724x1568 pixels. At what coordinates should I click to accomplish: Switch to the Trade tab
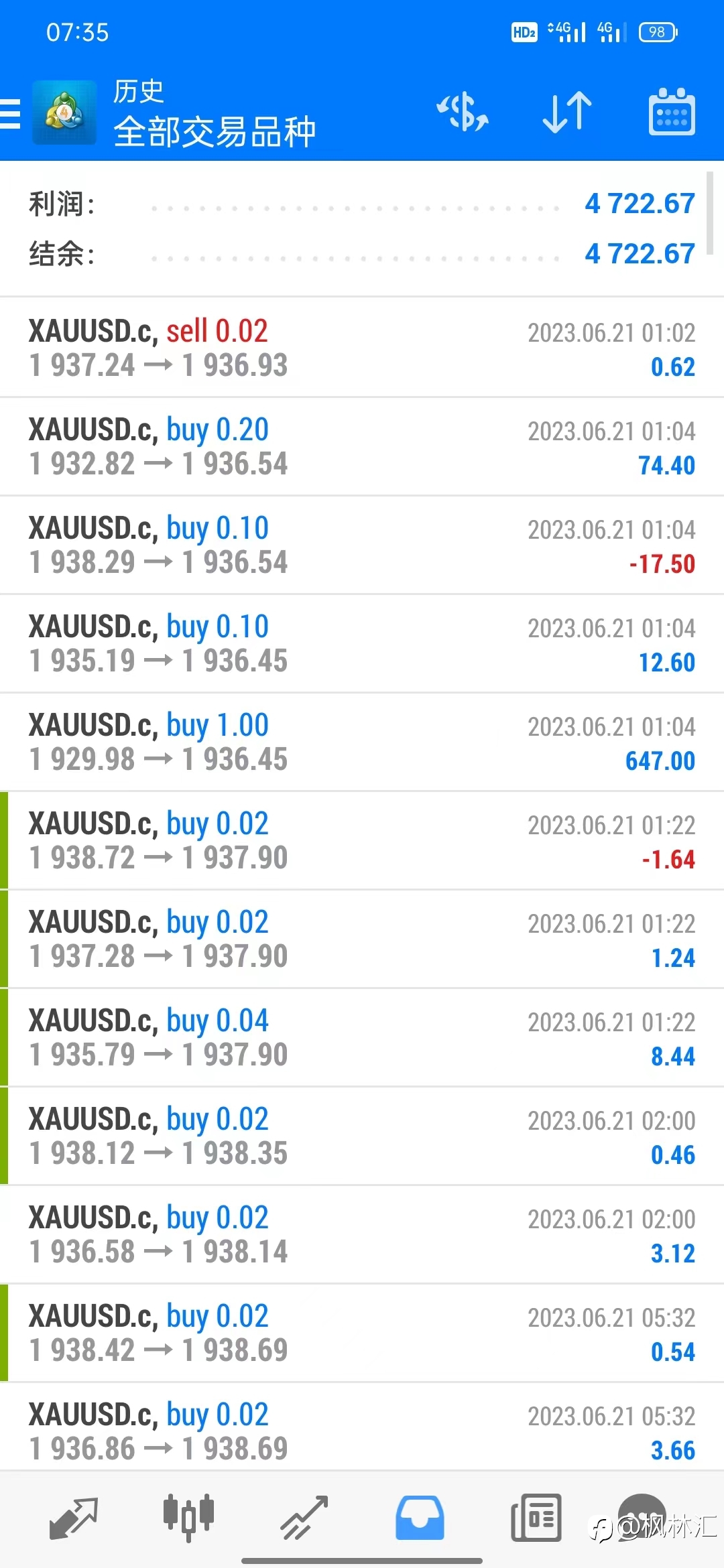(x=304, y=1517)
